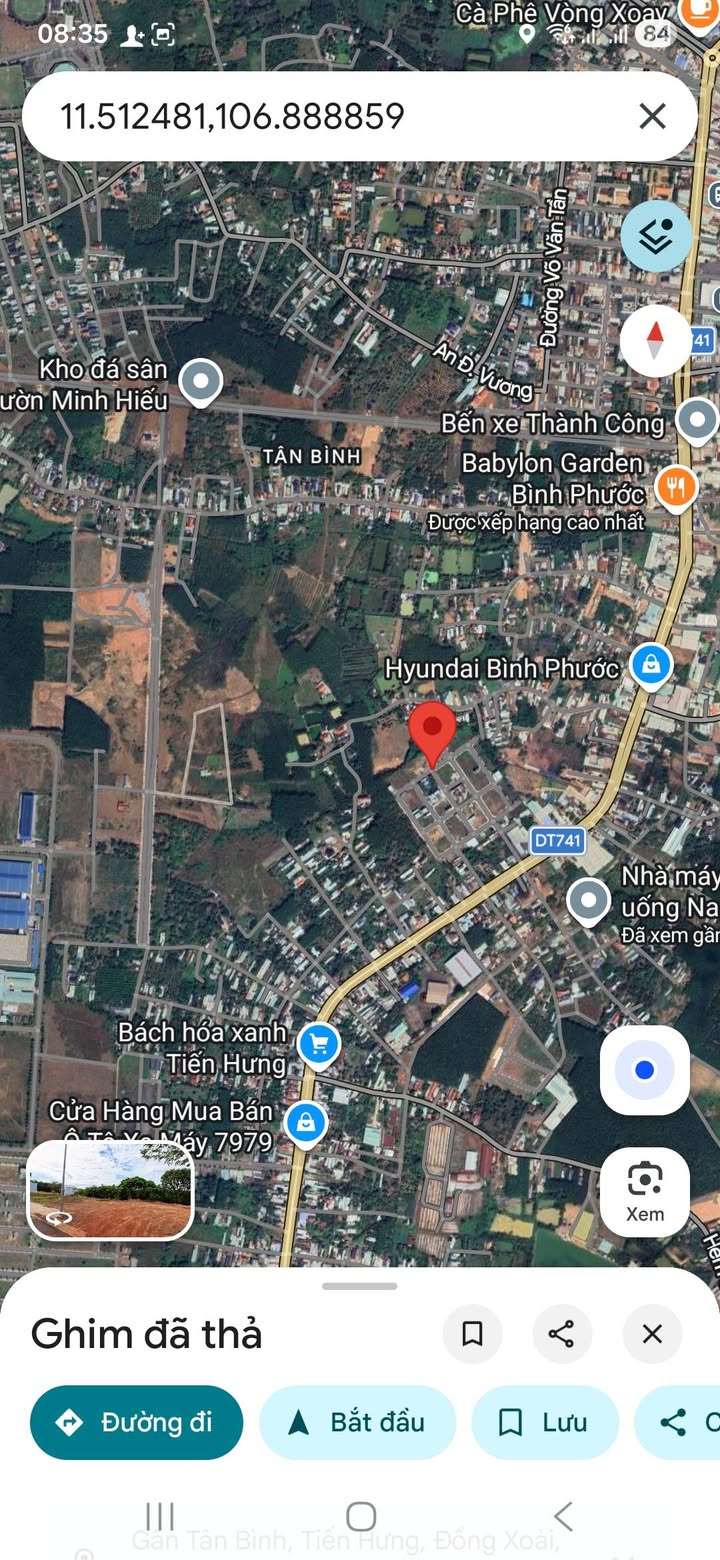
Task: Open the map layers selector
Action: point(656,237)
